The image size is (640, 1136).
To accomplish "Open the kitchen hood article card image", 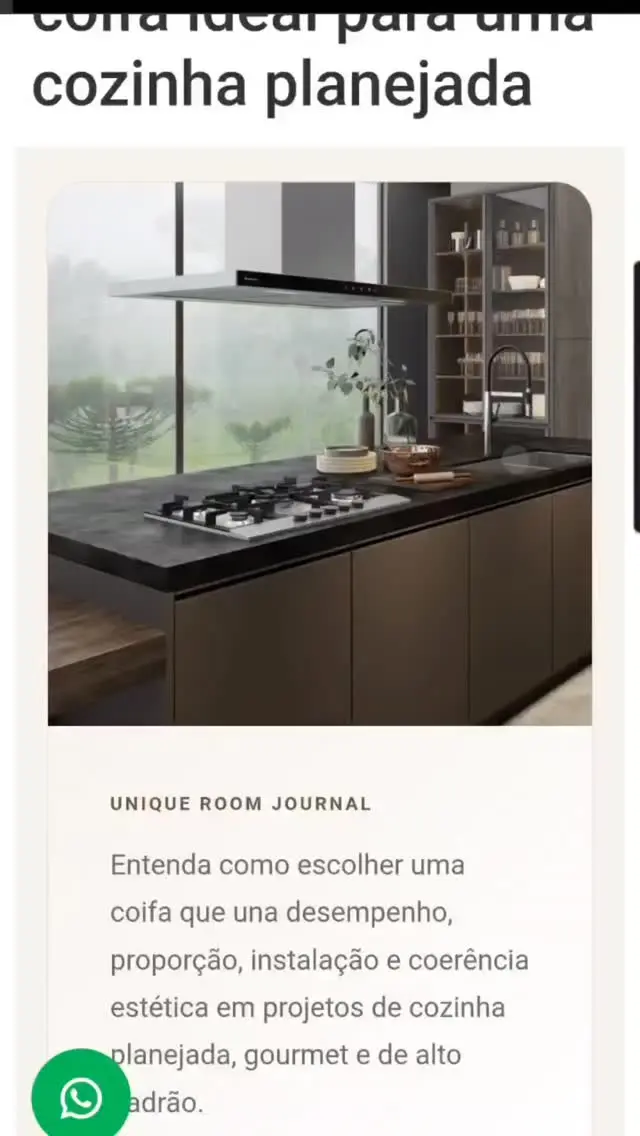I will click(319, 453).
